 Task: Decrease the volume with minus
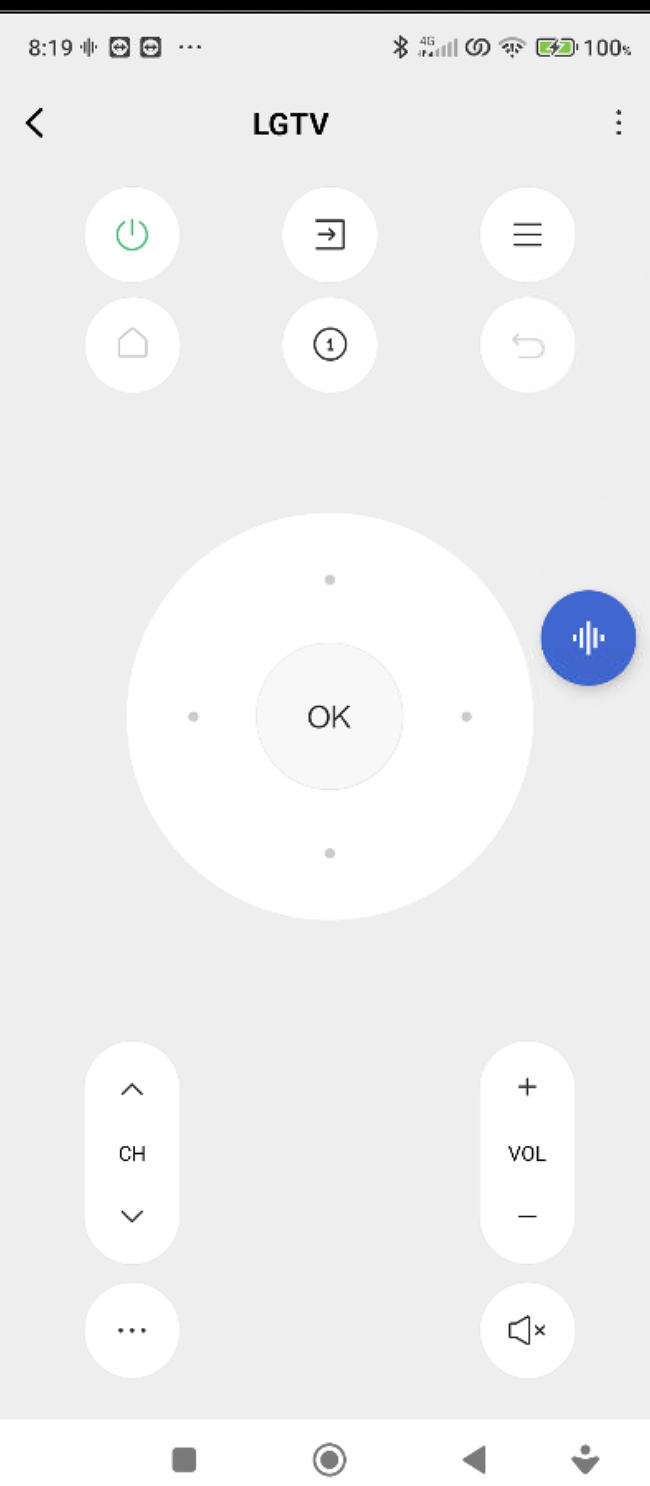tap(527, 1216)
